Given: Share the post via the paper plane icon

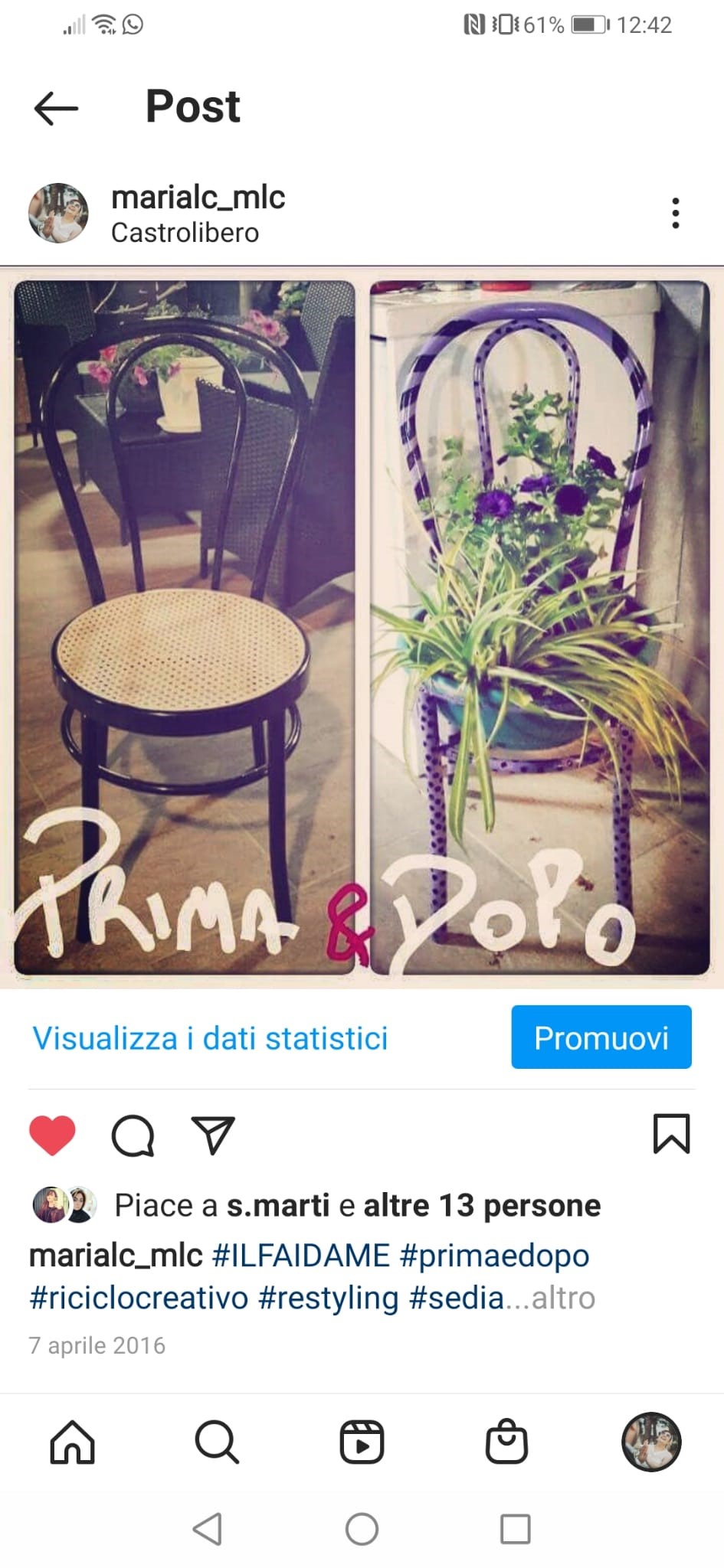Looking at the screenshot, I should coord(212,1135).
